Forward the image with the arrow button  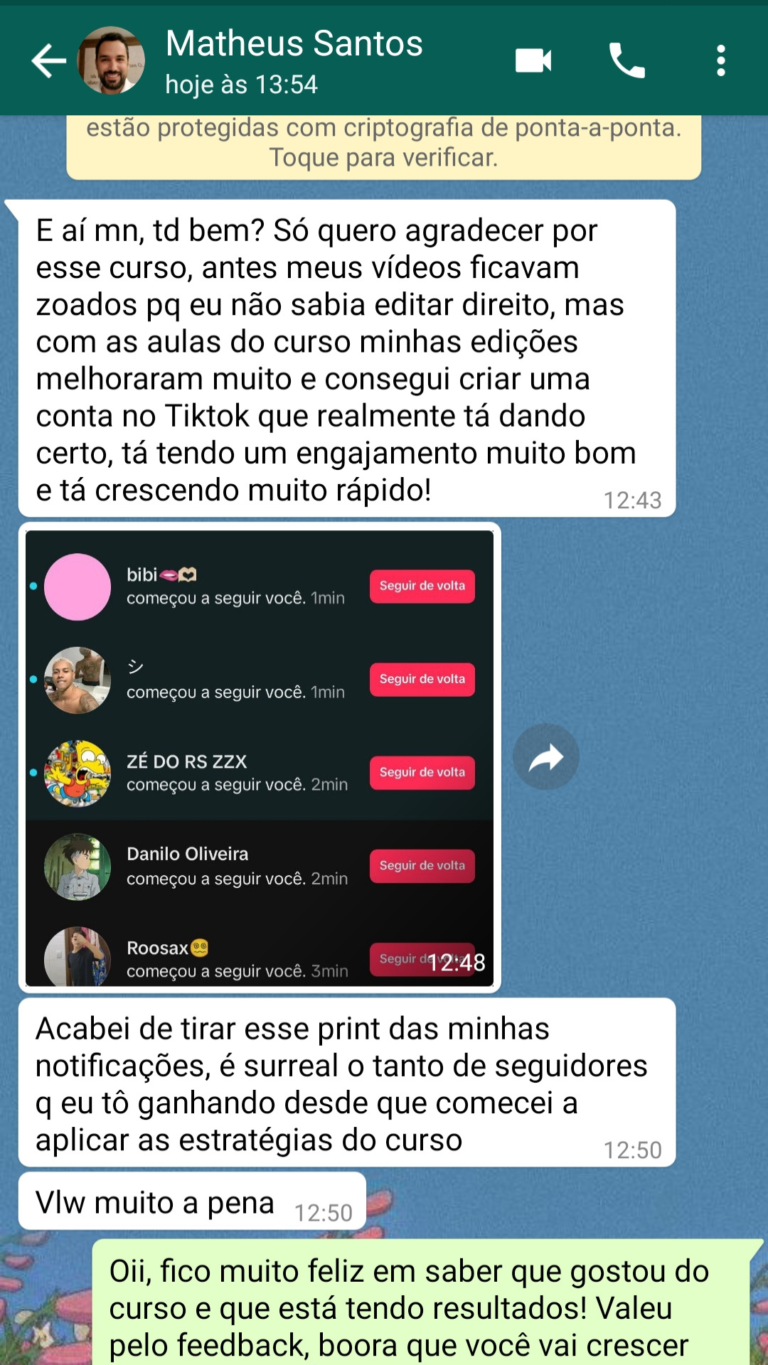pos(546,758)
